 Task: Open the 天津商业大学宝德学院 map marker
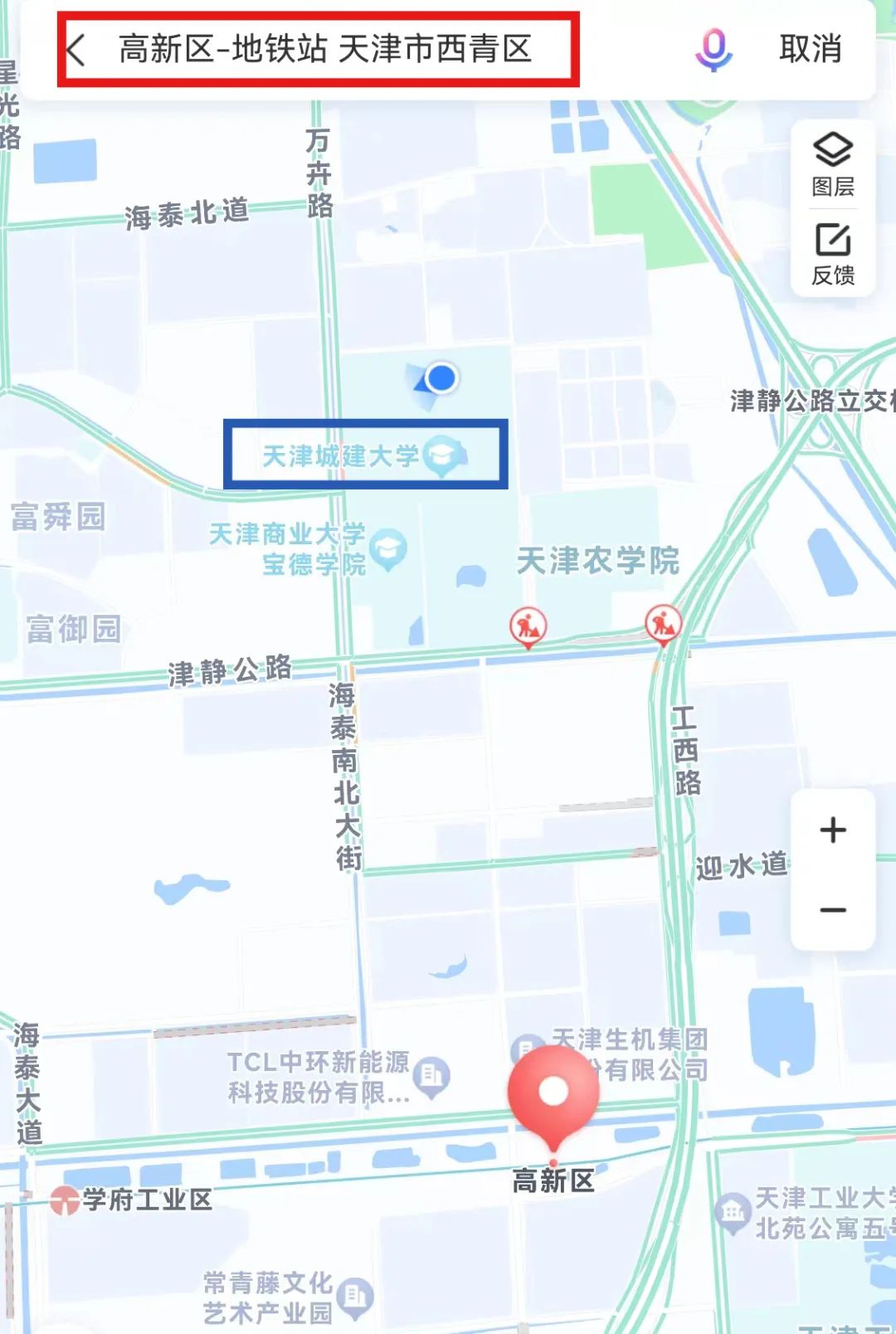coord(388,549)
